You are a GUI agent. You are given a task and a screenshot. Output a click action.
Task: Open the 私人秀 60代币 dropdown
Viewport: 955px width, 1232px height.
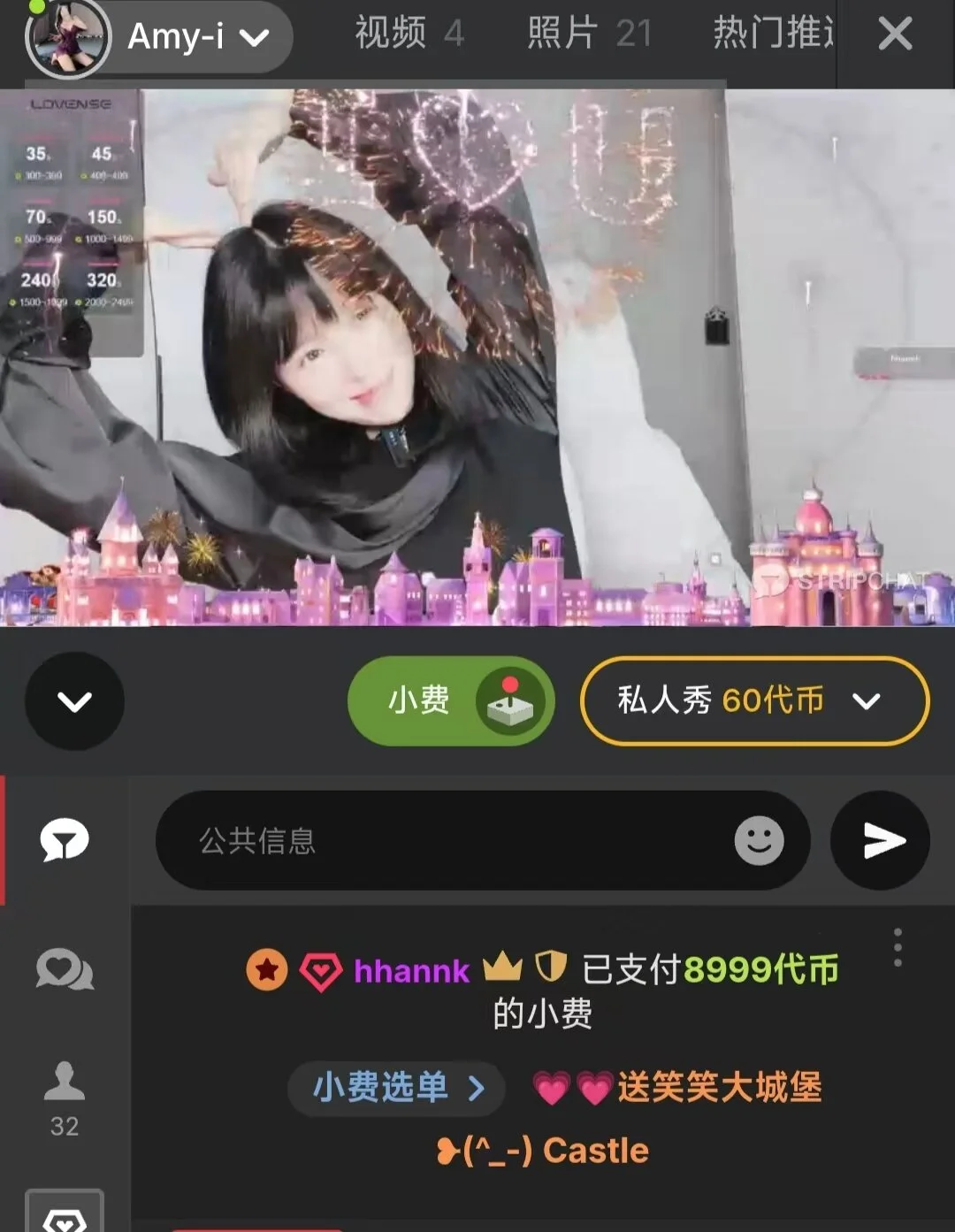pyautogui.click(x=754, y=701)
